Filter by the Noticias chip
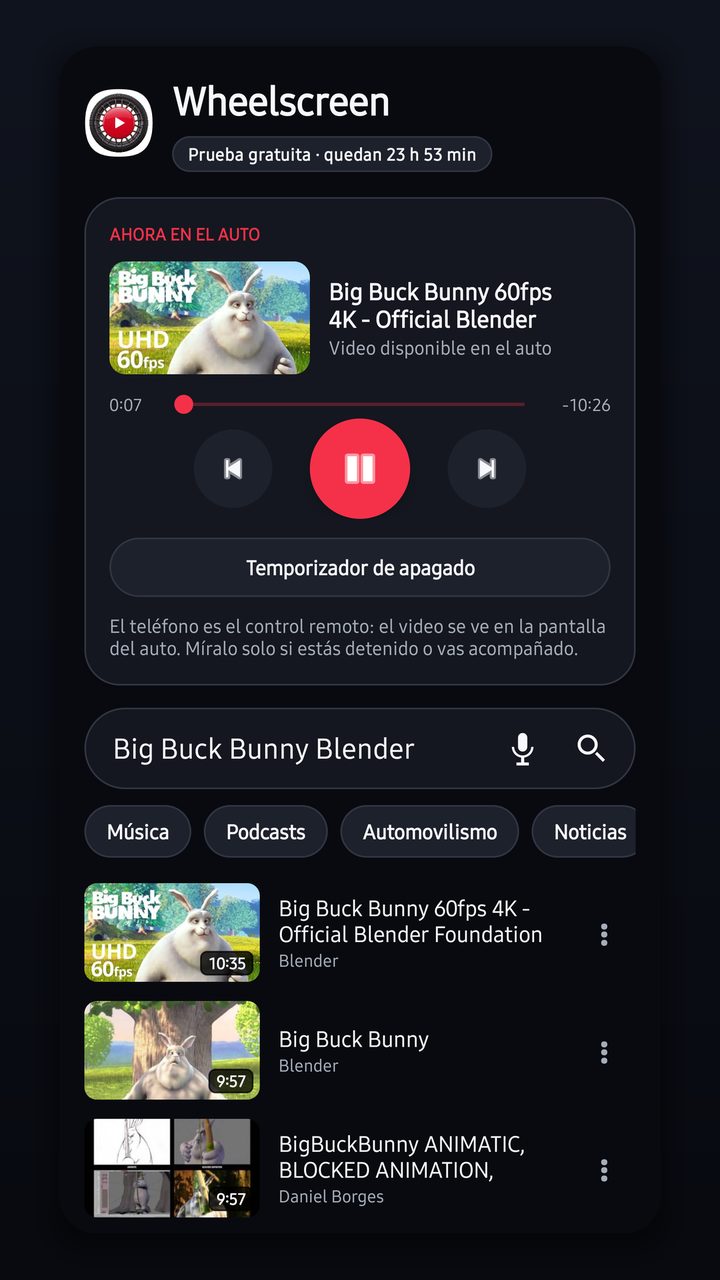Screen dimensions: 720x1280 pos(584,832)
